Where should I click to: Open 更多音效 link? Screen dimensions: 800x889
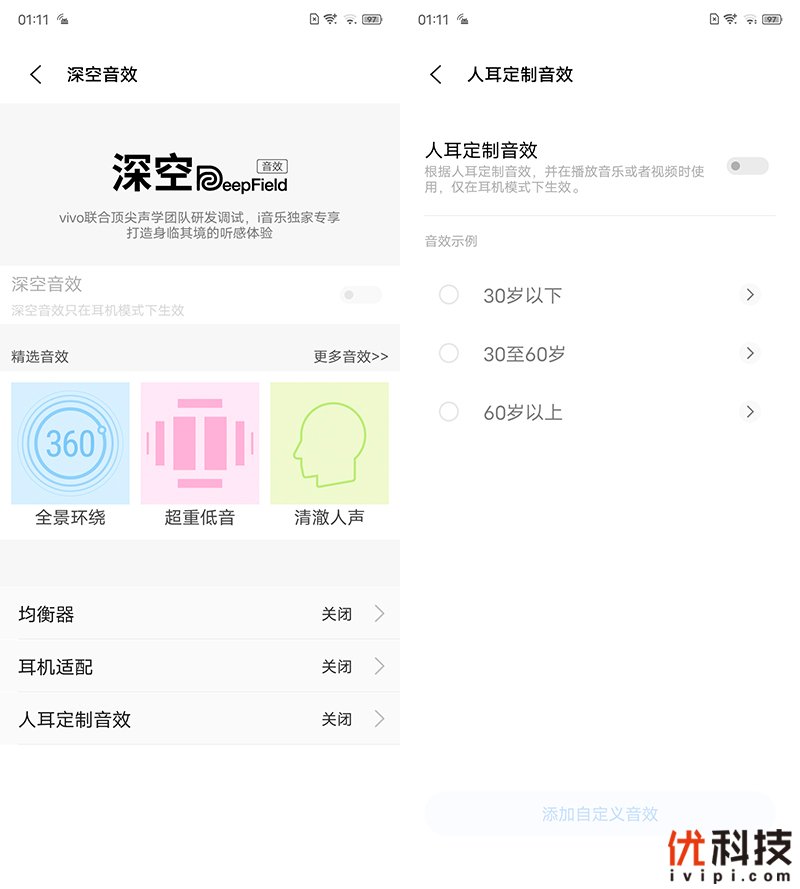(x=350, y=357)
